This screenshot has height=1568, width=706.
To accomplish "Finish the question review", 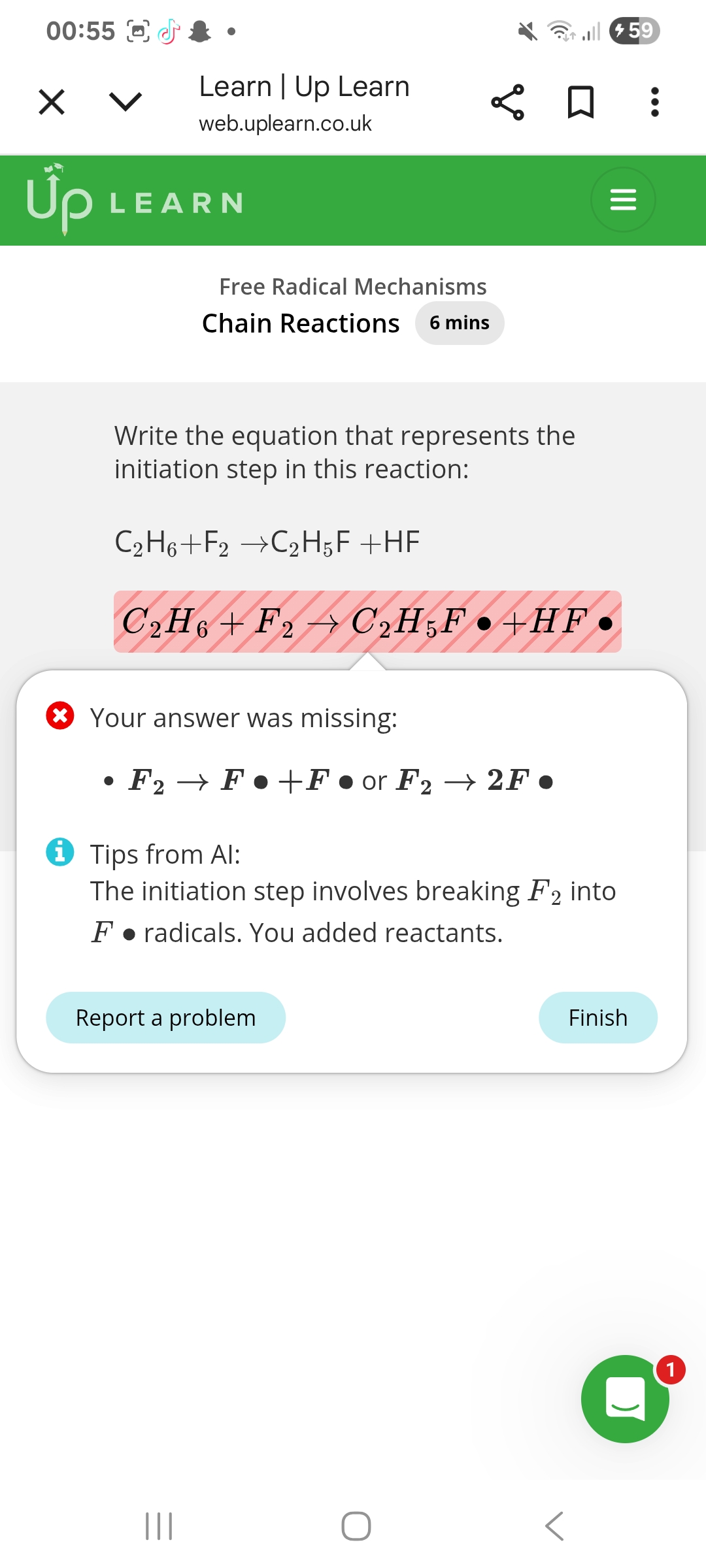I will (597, 1017).
